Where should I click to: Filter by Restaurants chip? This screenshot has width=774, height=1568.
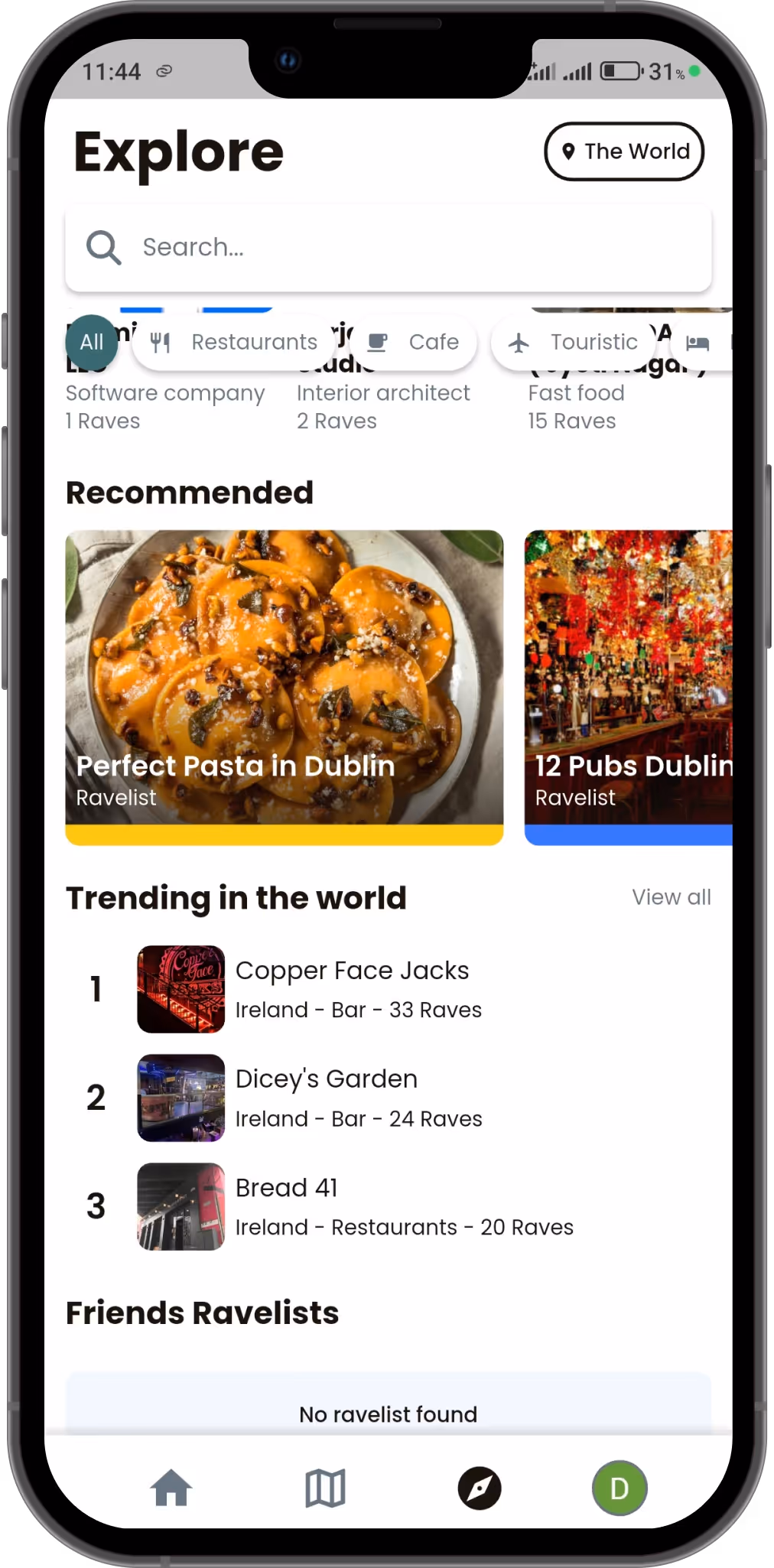click(236, 342)
